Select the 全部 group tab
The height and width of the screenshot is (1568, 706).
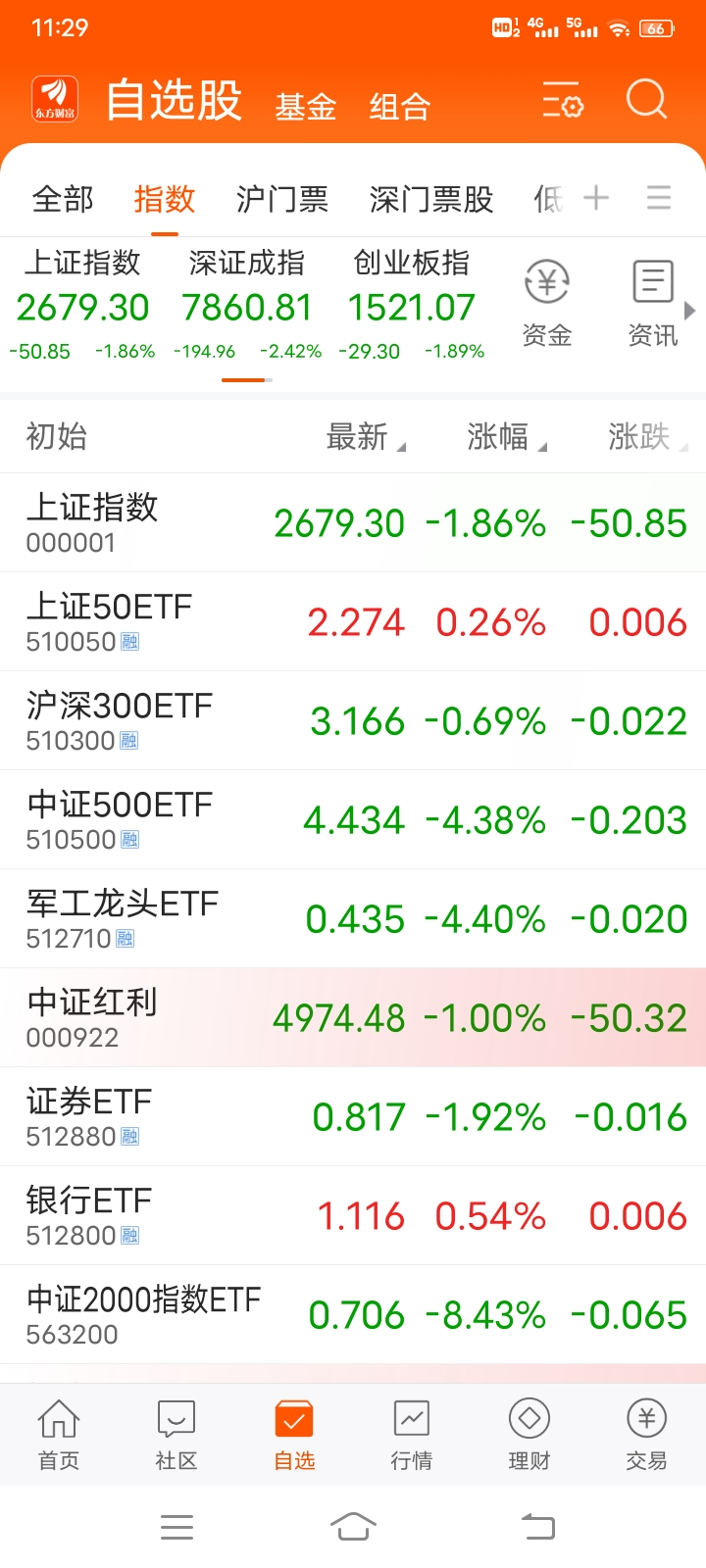click(x=63, y=199)
